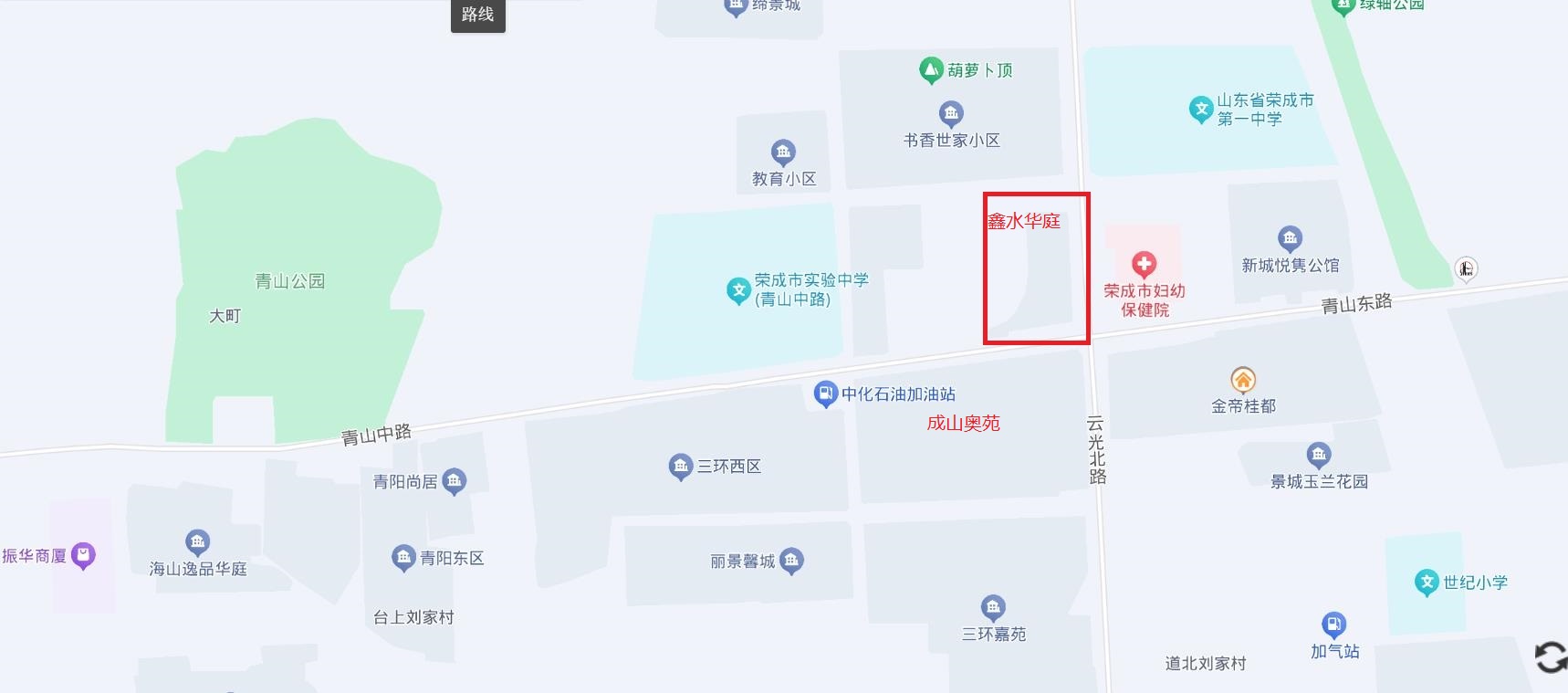Open 荣成市实验中学 school marker
Screen dimensions: 1568x693
[x=738, y=290]
